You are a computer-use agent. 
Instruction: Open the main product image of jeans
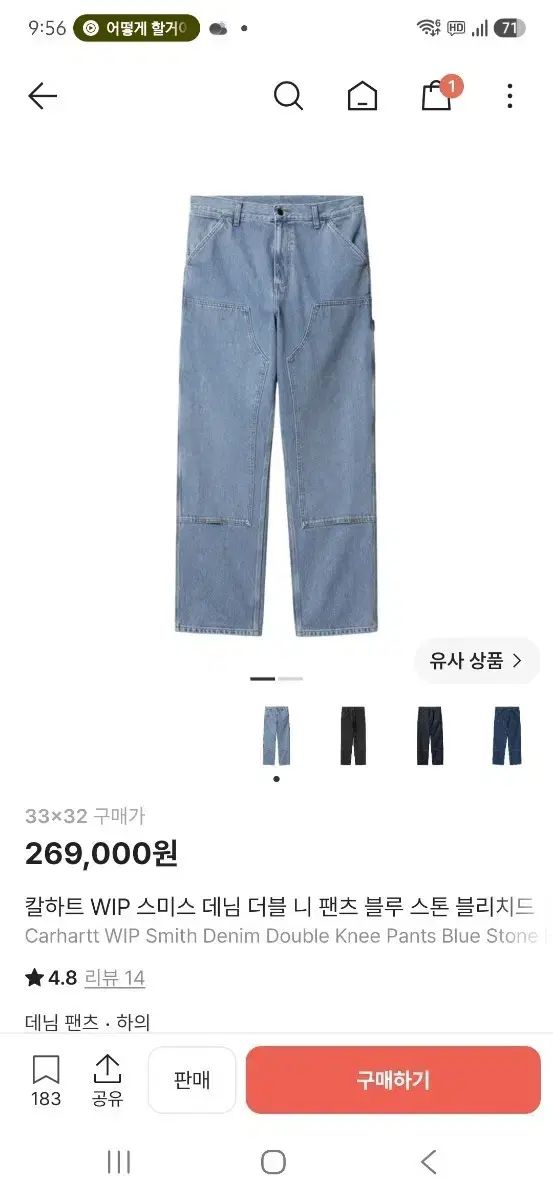pyautogui.click(x=277, y=415)
